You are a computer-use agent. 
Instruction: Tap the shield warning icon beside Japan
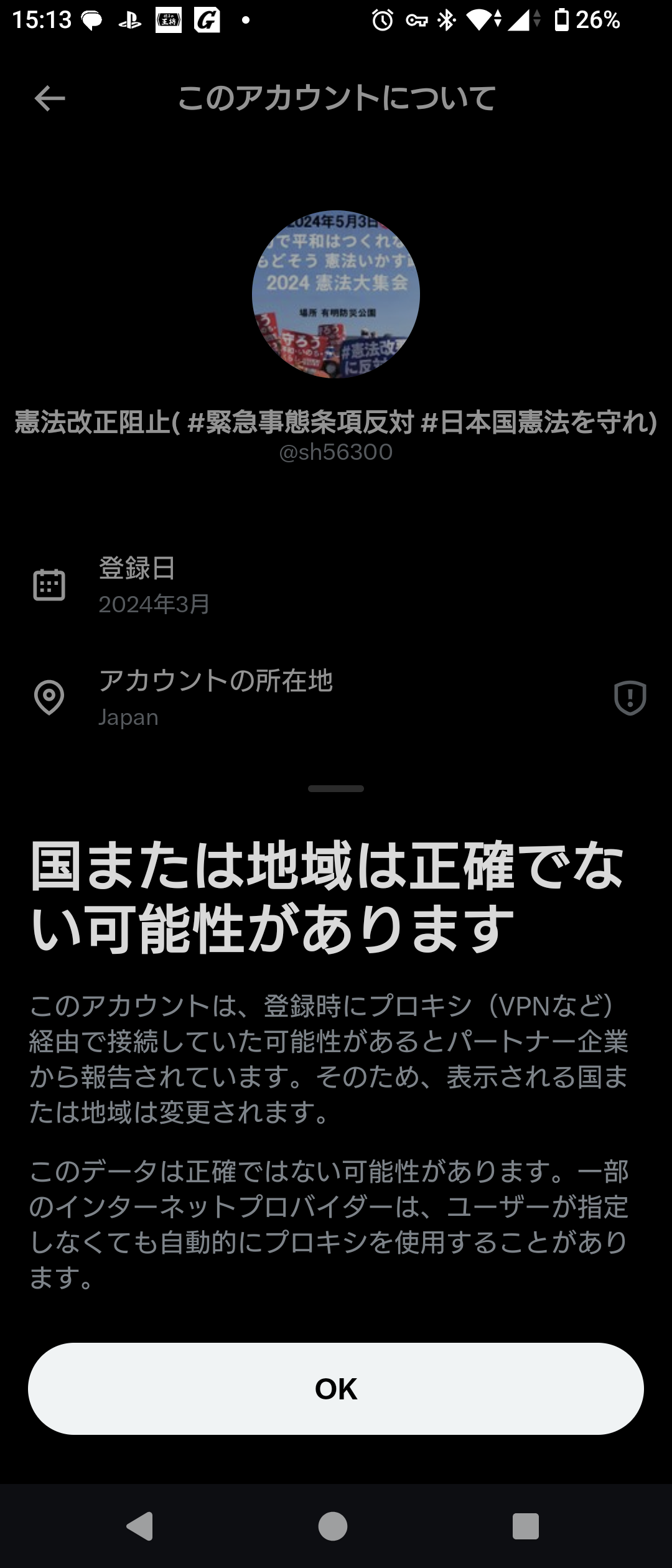(x=630, y=698)
